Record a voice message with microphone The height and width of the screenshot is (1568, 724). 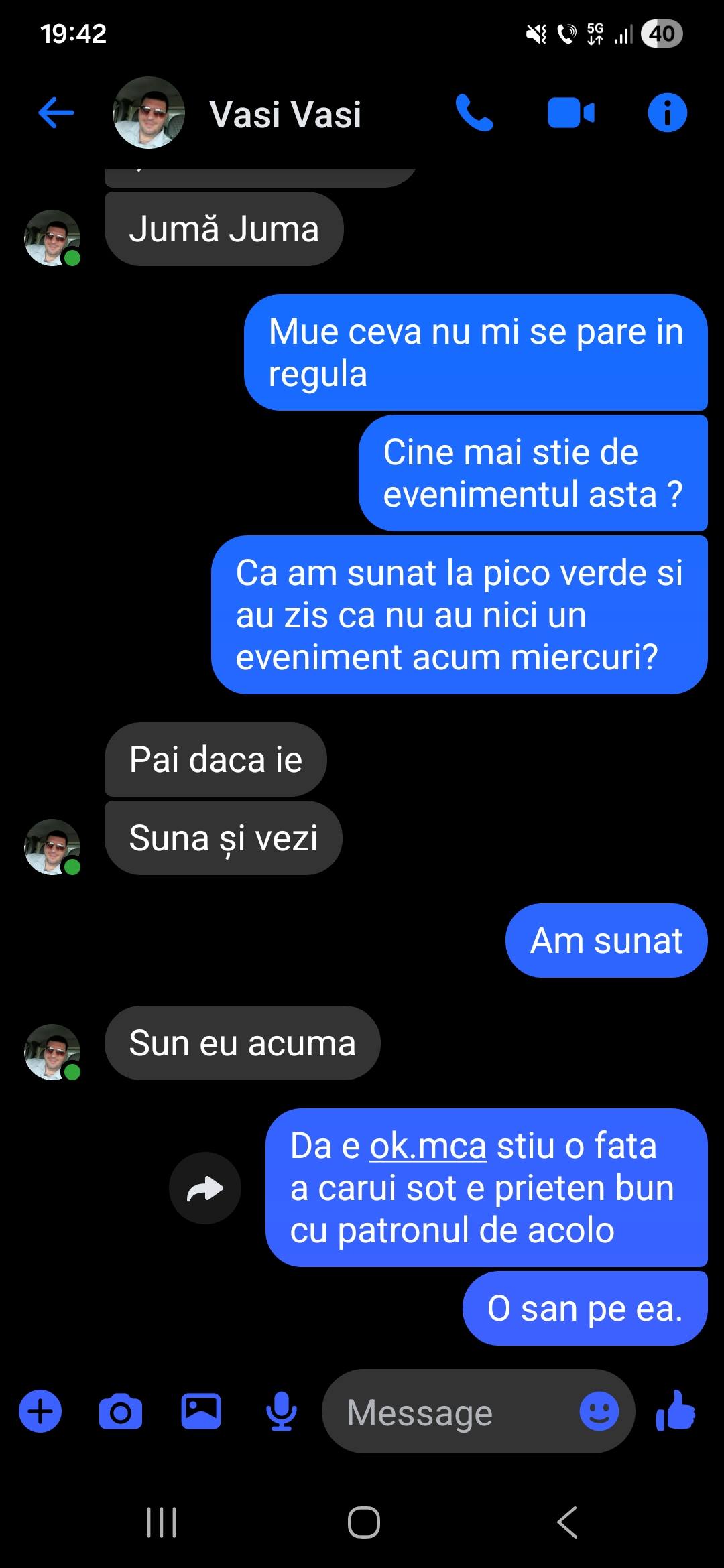[282, 1412]
